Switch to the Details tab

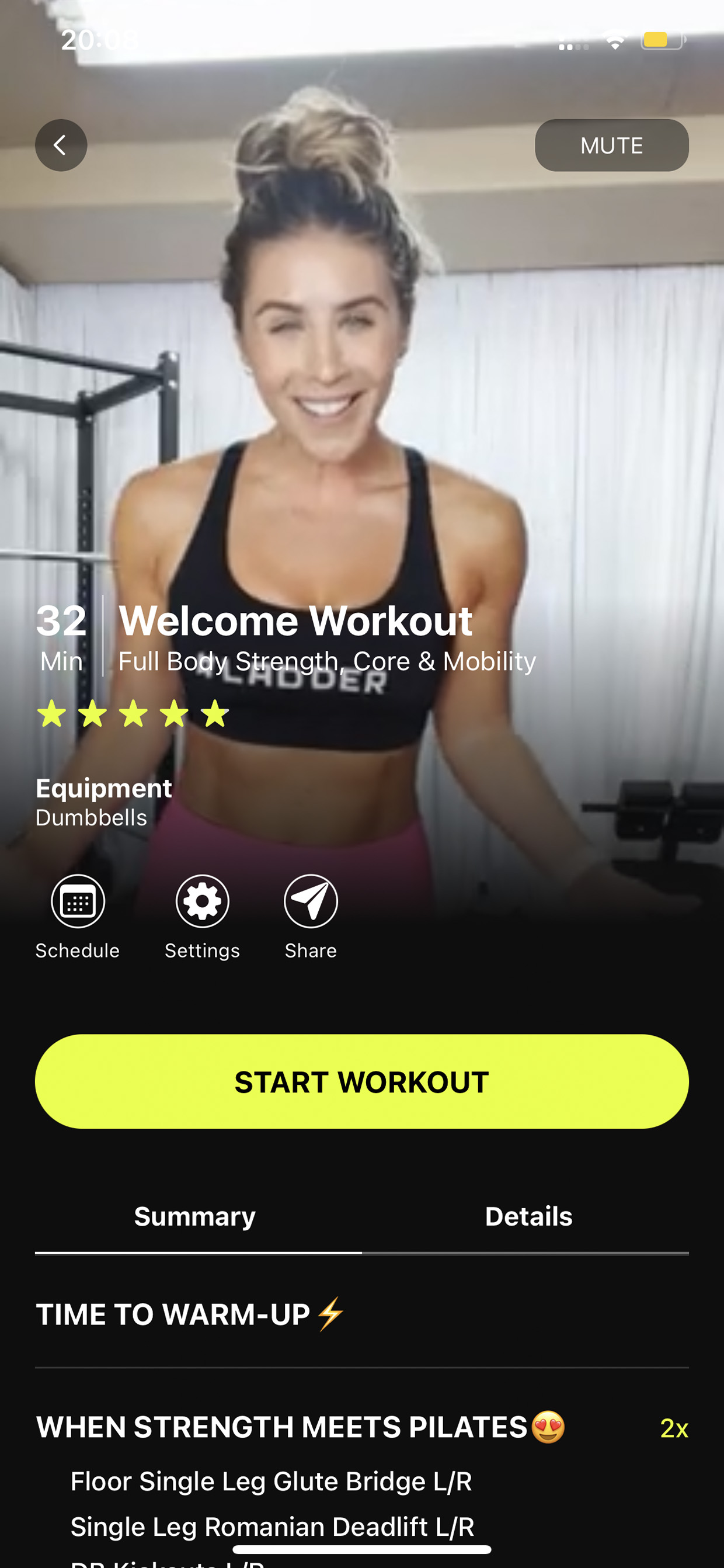(x=528, y=1216)
